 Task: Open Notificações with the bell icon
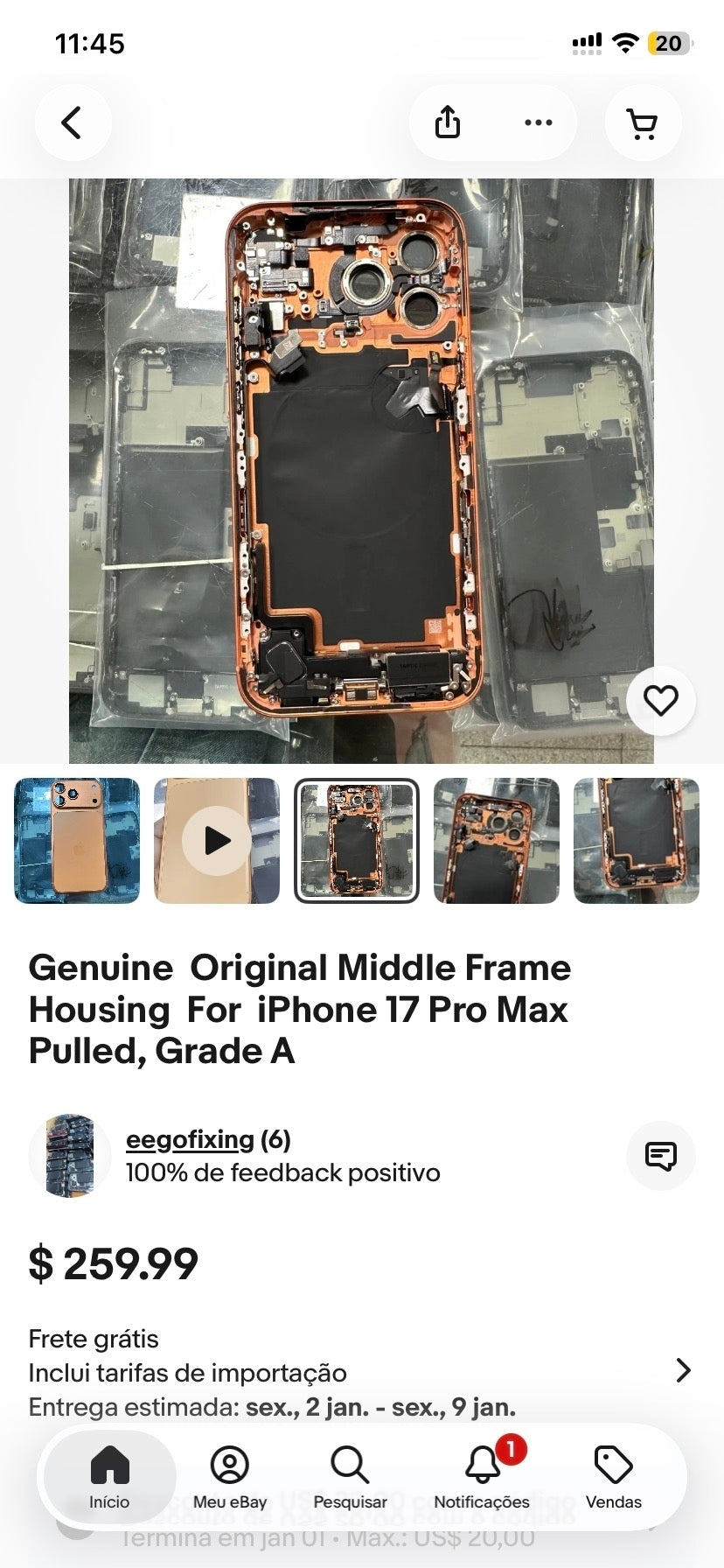tap(481, 1479)
